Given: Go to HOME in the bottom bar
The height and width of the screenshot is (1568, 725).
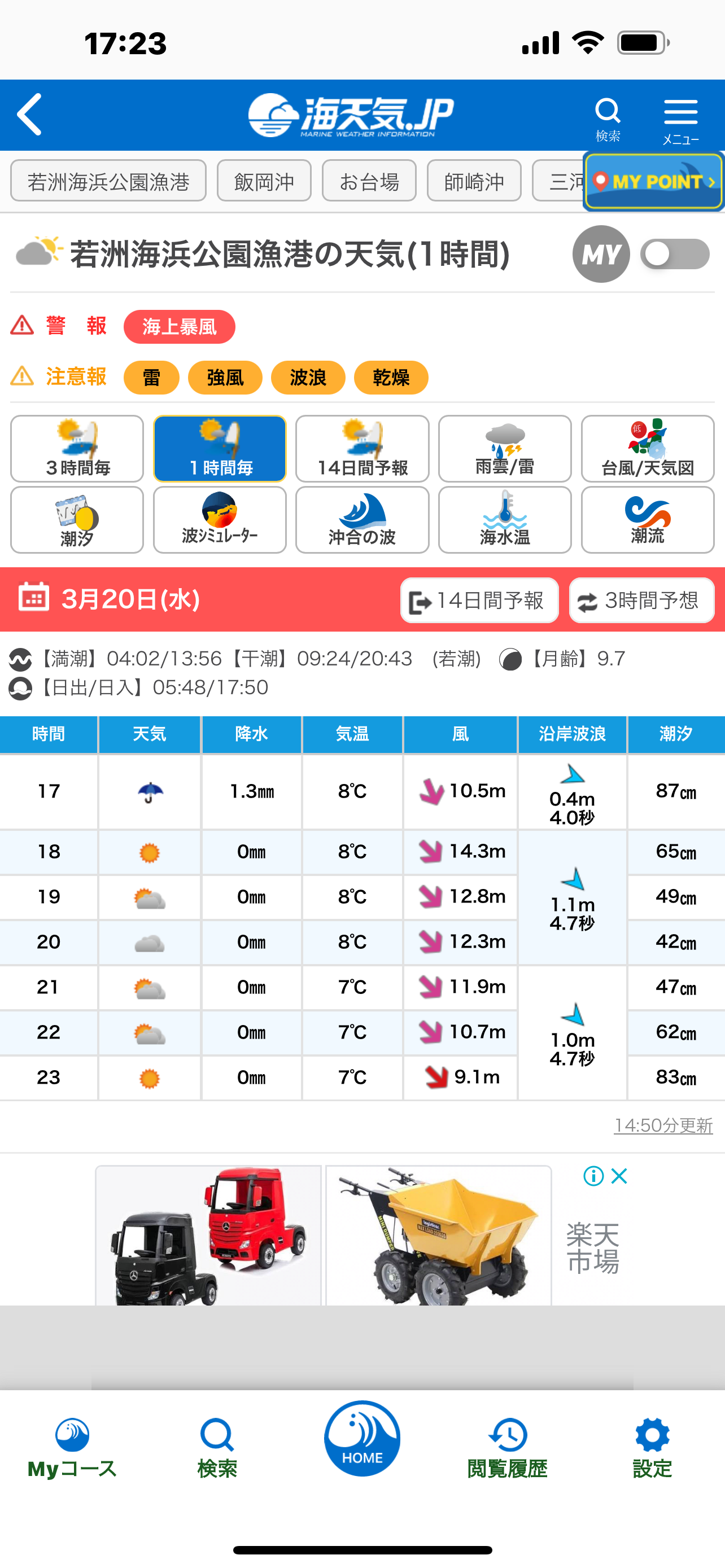Looking at the screenshot, I should [x=362, y=1439].
